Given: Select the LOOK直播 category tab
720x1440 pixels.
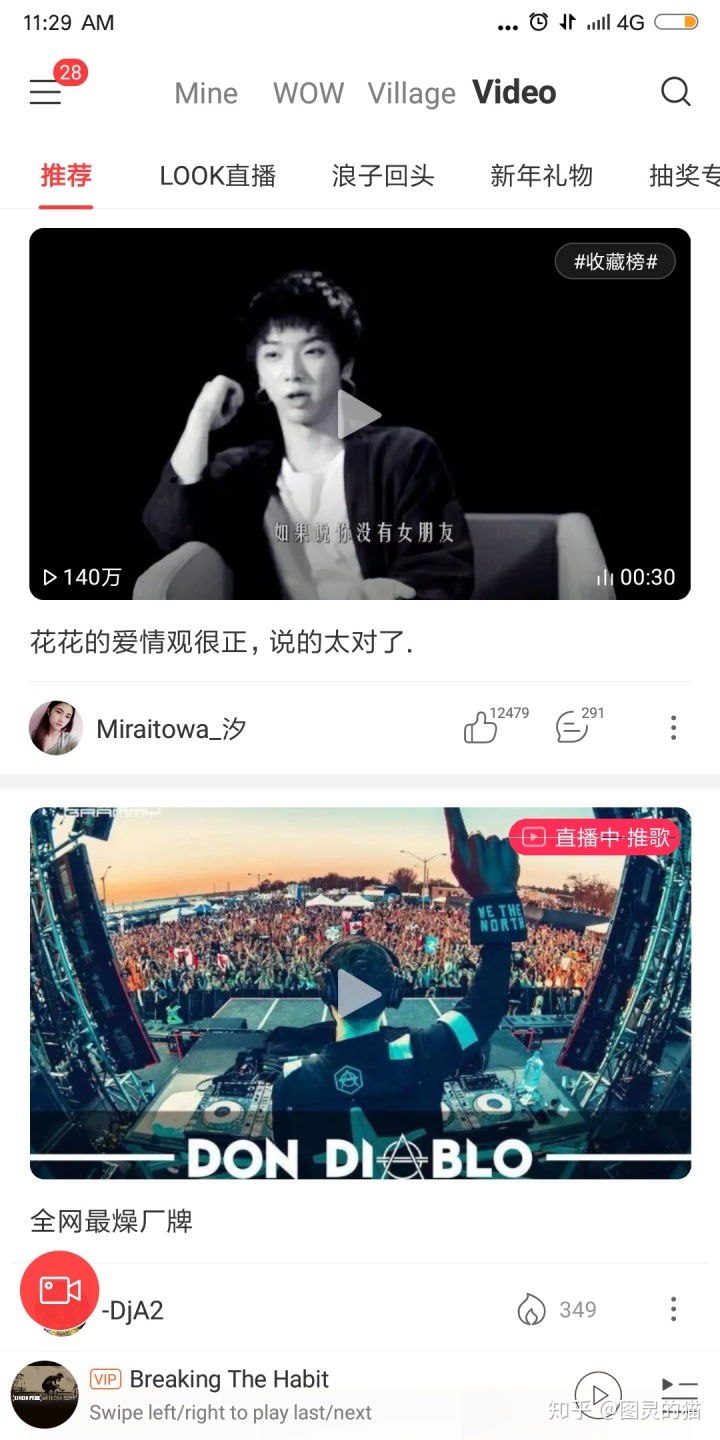Looking at the screenshot, I should (x=218, y=176).
